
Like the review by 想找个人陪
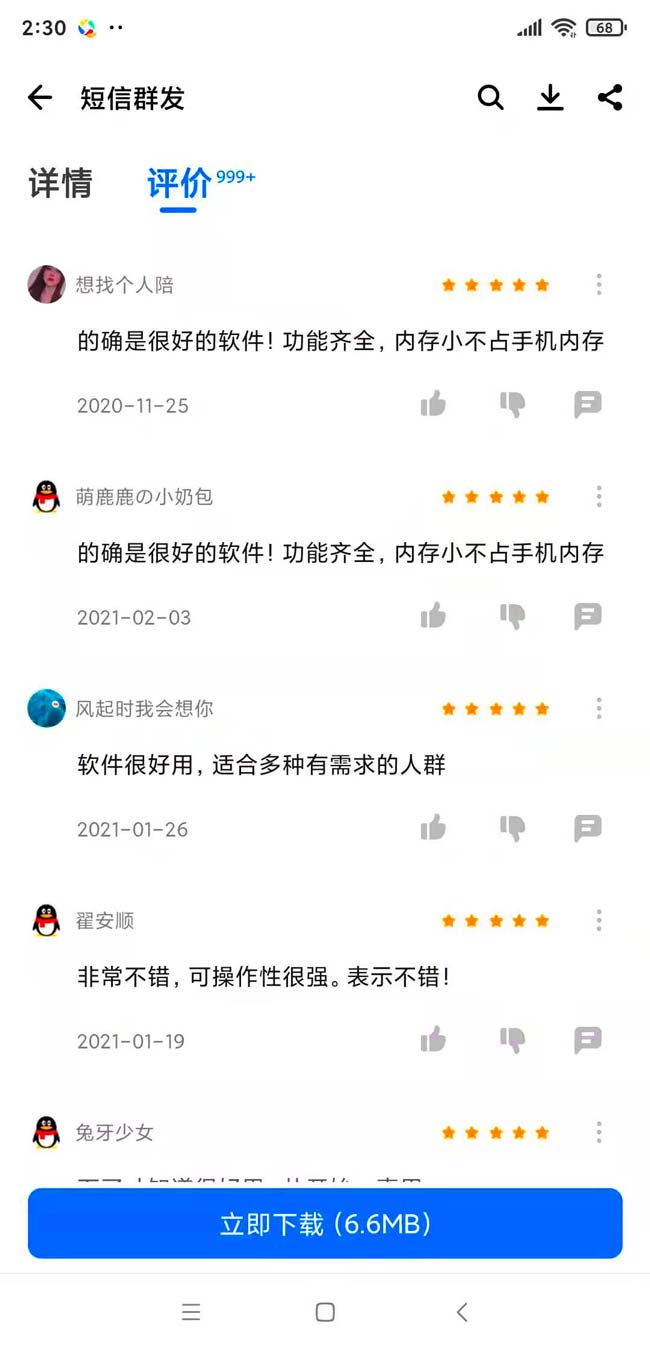433,404
